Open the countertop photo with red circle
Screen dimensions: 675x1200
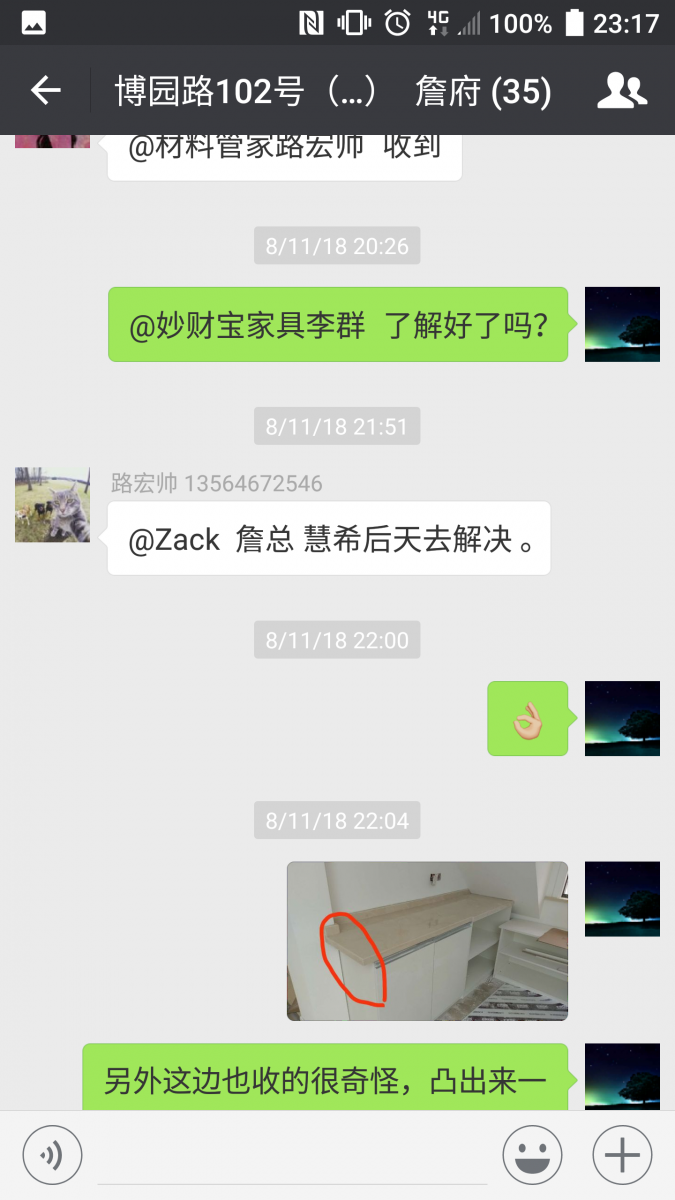427,941
